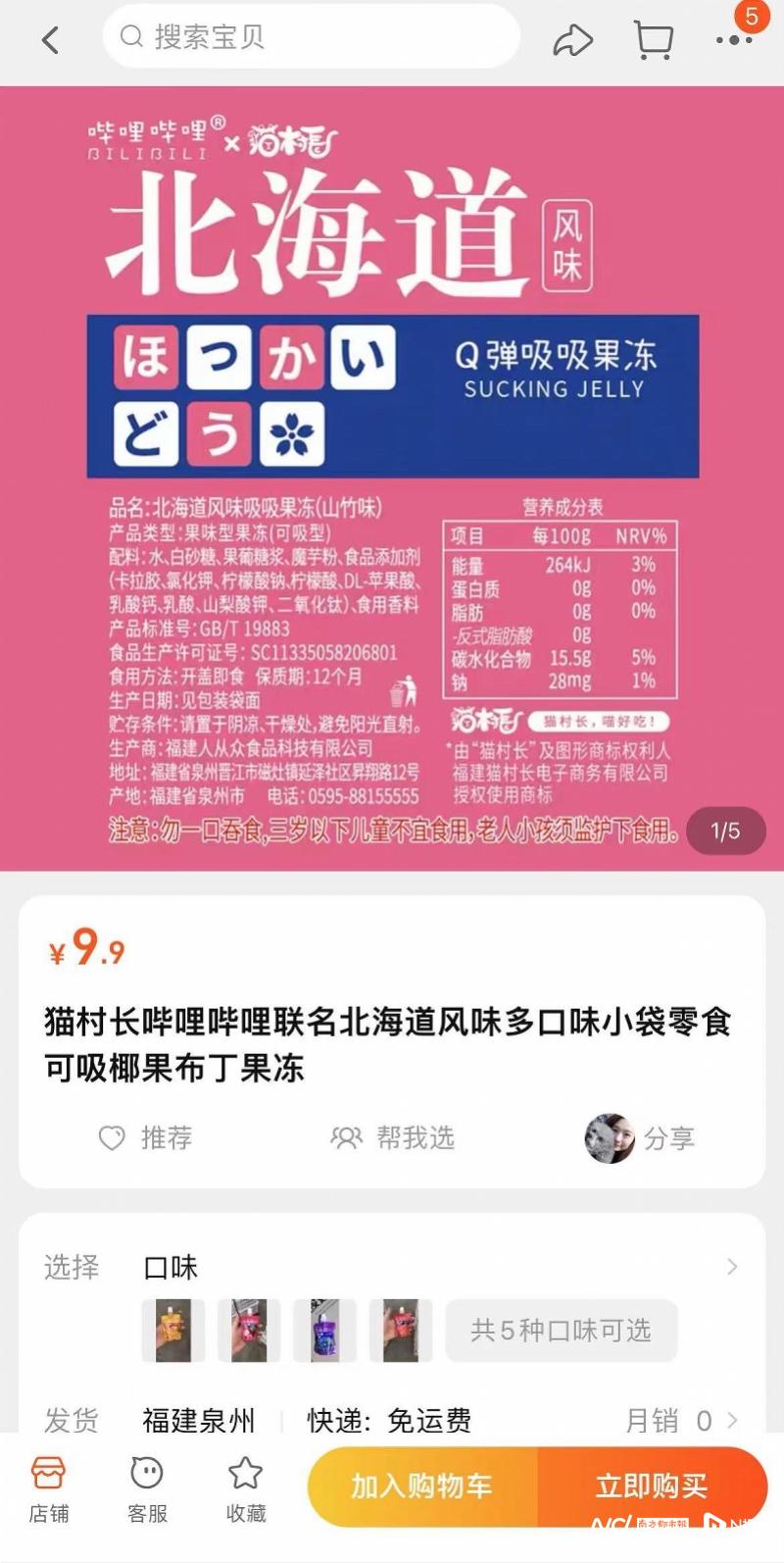This screenshot has width=784, height=1563.
Task: Tap 共5种口味可选 to see all flavors
Action: pos(561,1331)
